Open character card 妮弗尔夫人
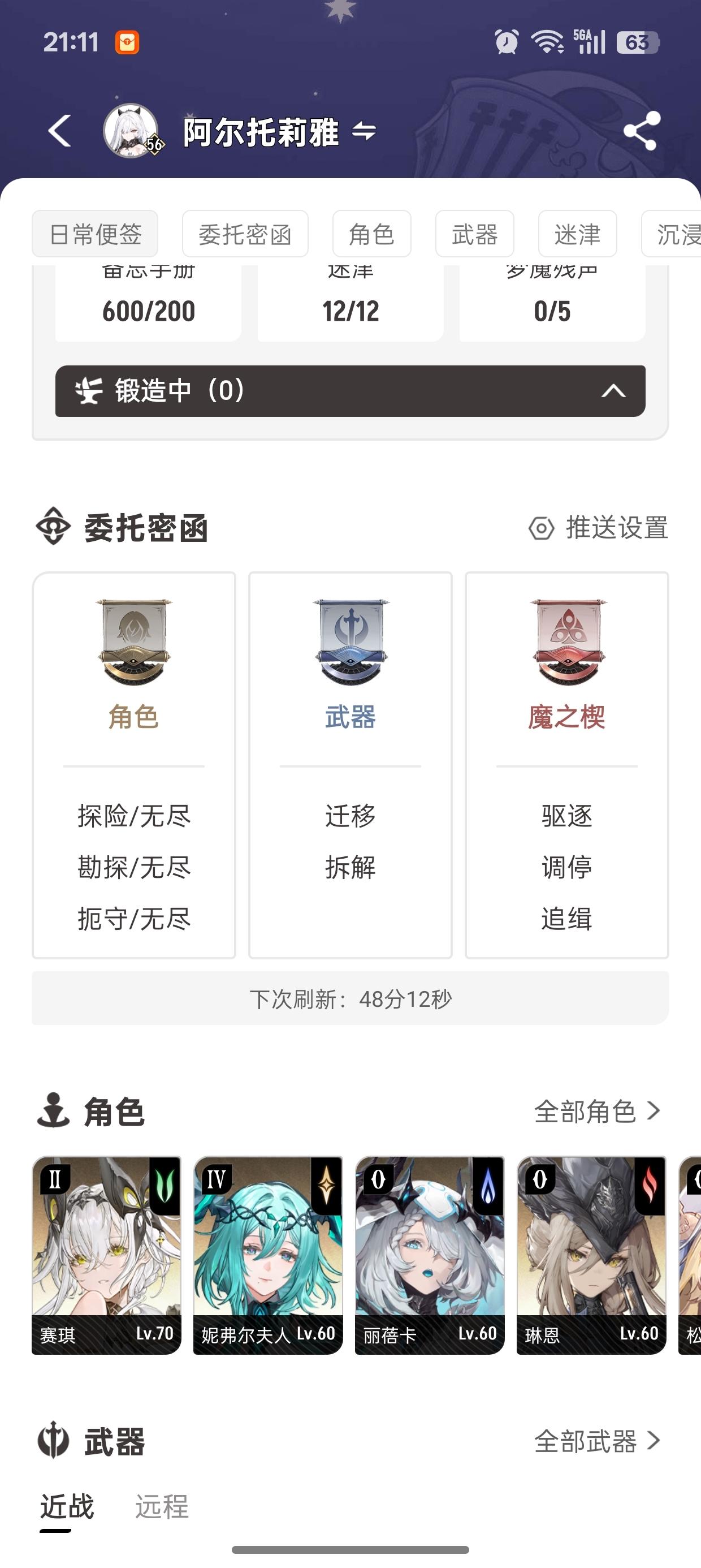 pyautogui.click(x=269, y=1255)
